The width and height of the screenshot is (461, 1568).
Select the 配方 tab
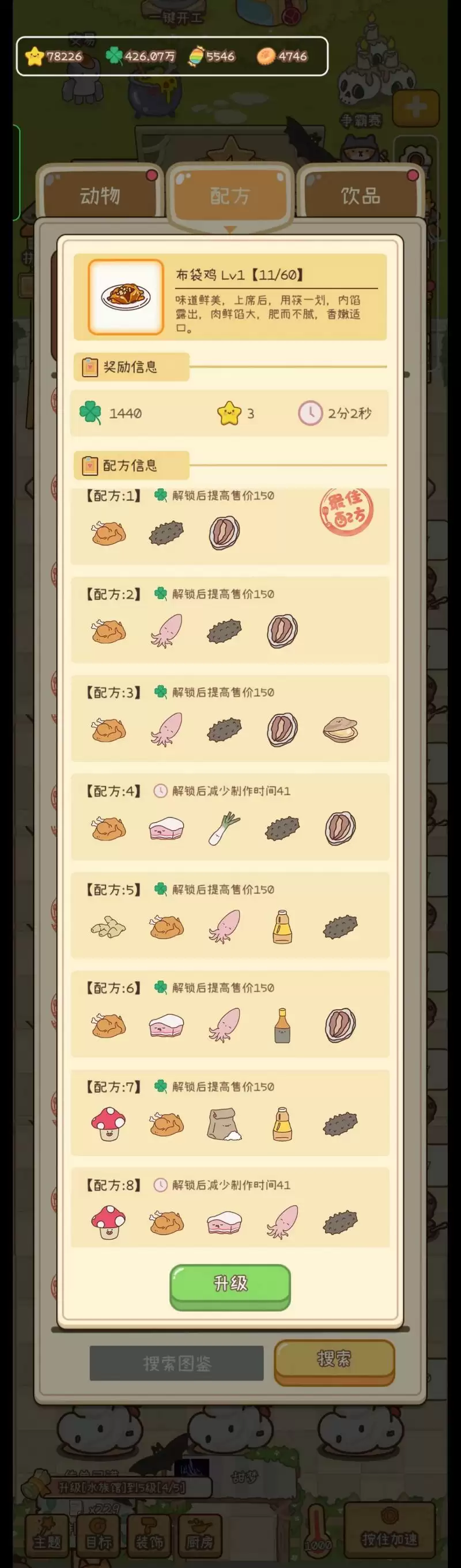coord(229,195)
